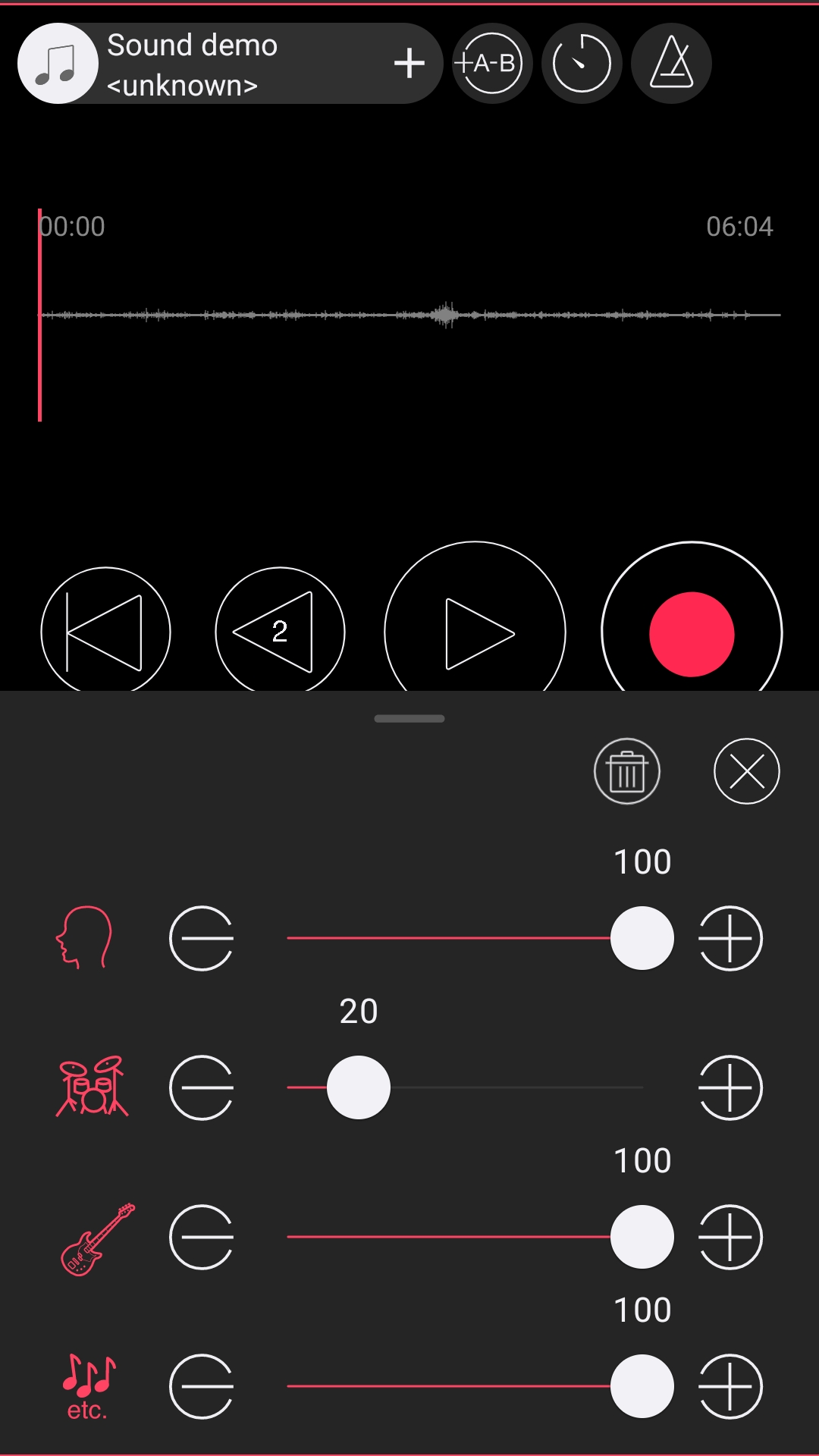Set the etc. stem slider midway

coord(465,1386)
